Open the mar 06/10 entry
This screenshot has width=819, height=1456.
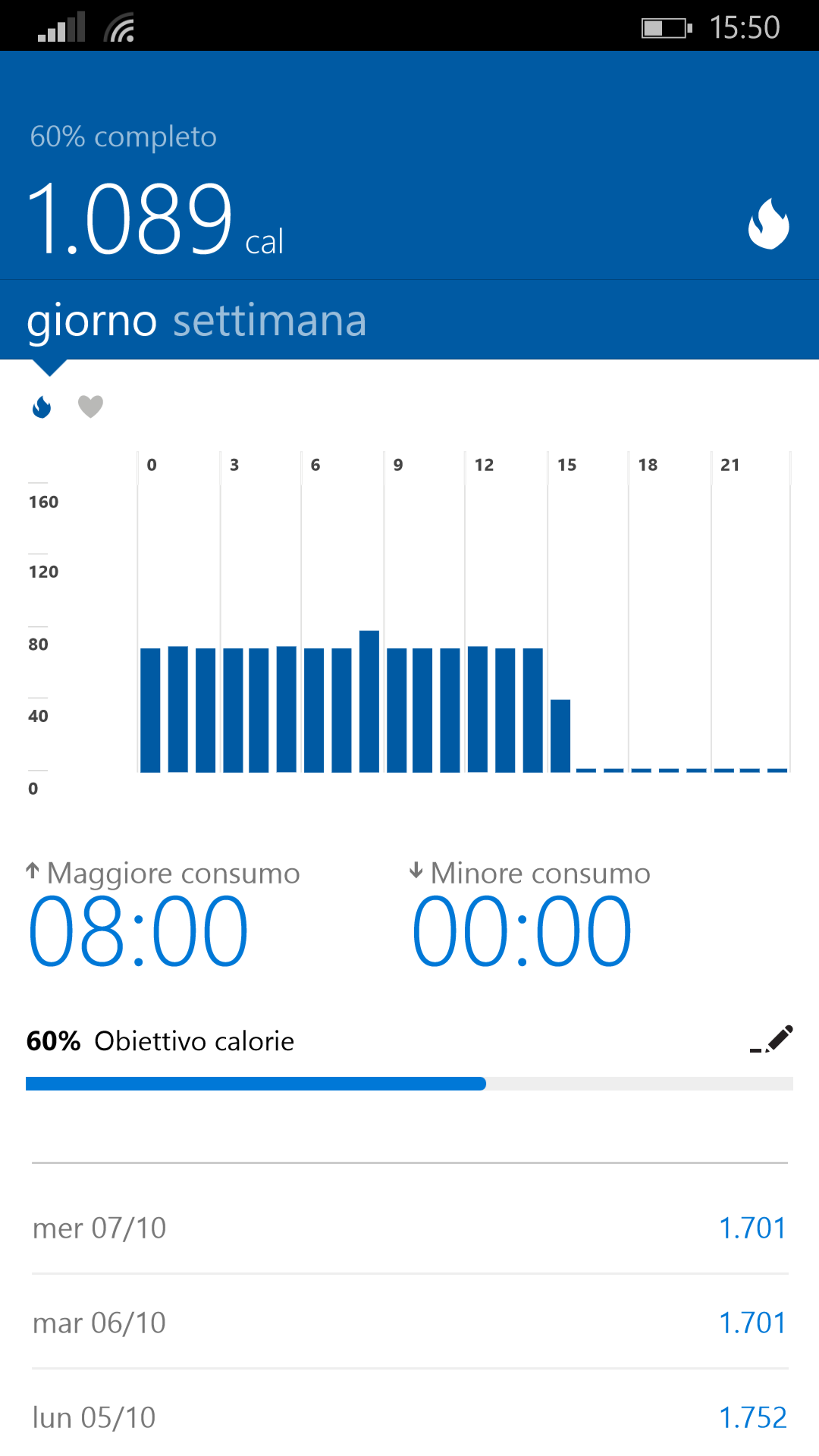coord(409,1323)
